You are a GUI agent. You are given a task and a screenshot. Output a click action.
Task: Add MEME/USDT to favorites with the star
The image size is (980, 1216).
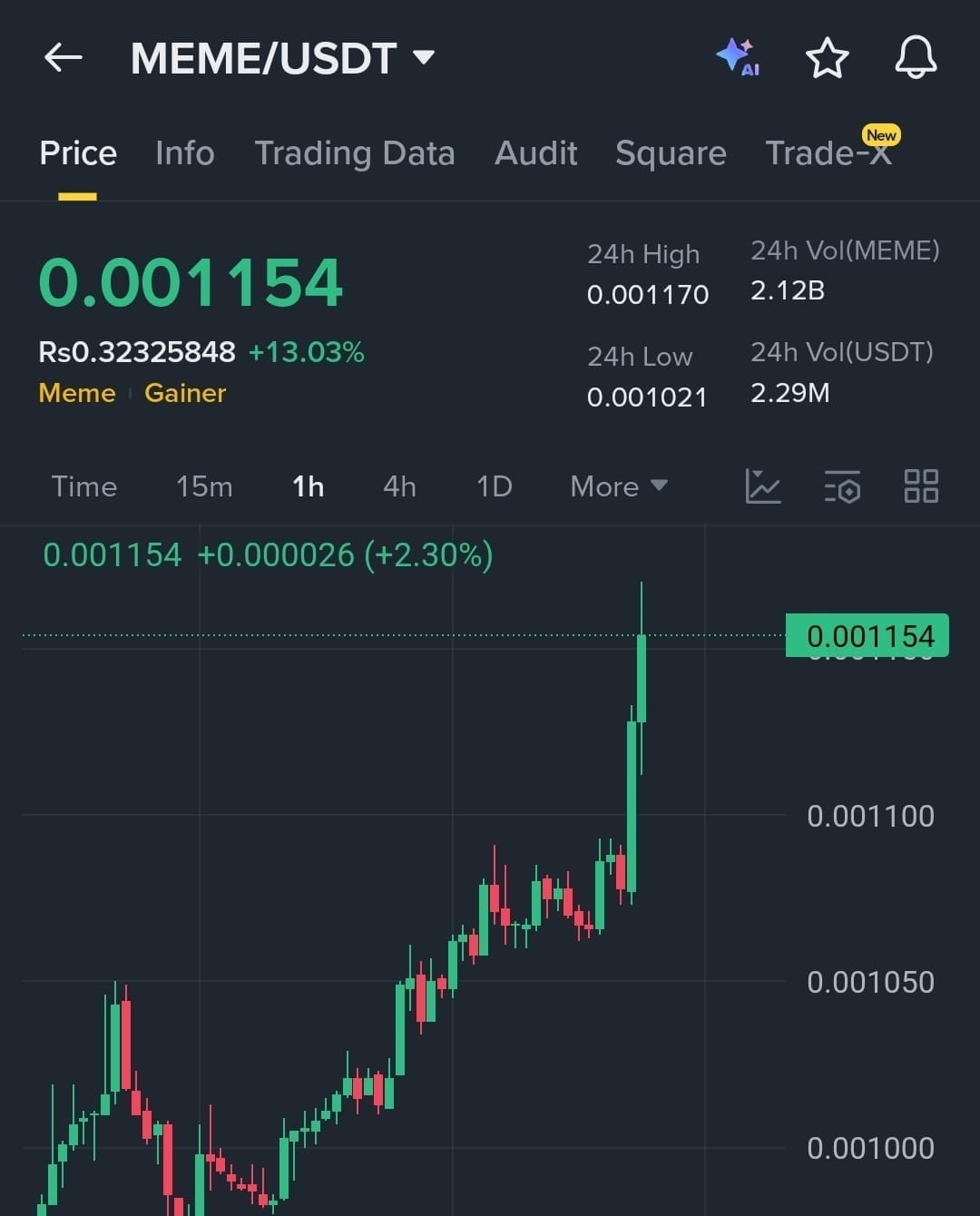(x=827, y=58)
